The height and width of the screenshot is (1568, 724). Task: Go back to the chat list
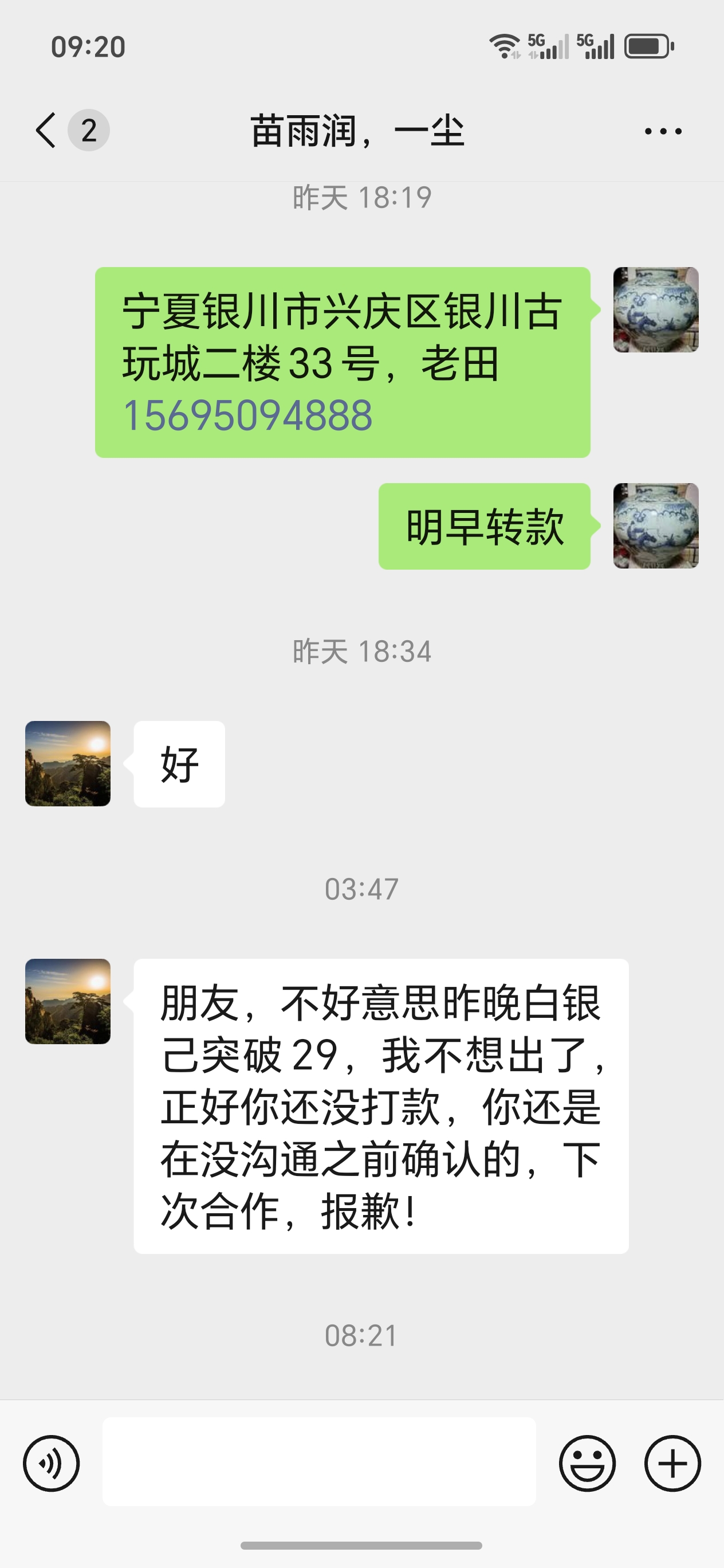point(46,130)
